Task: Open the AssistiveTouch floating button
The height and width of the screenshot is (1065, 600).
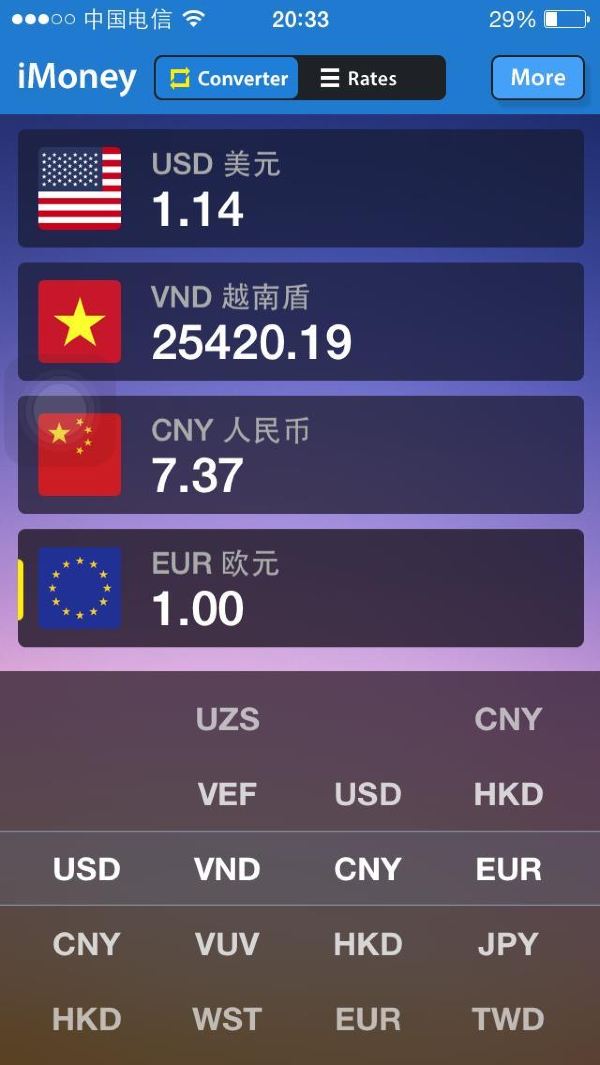Action: click(60, 408)
